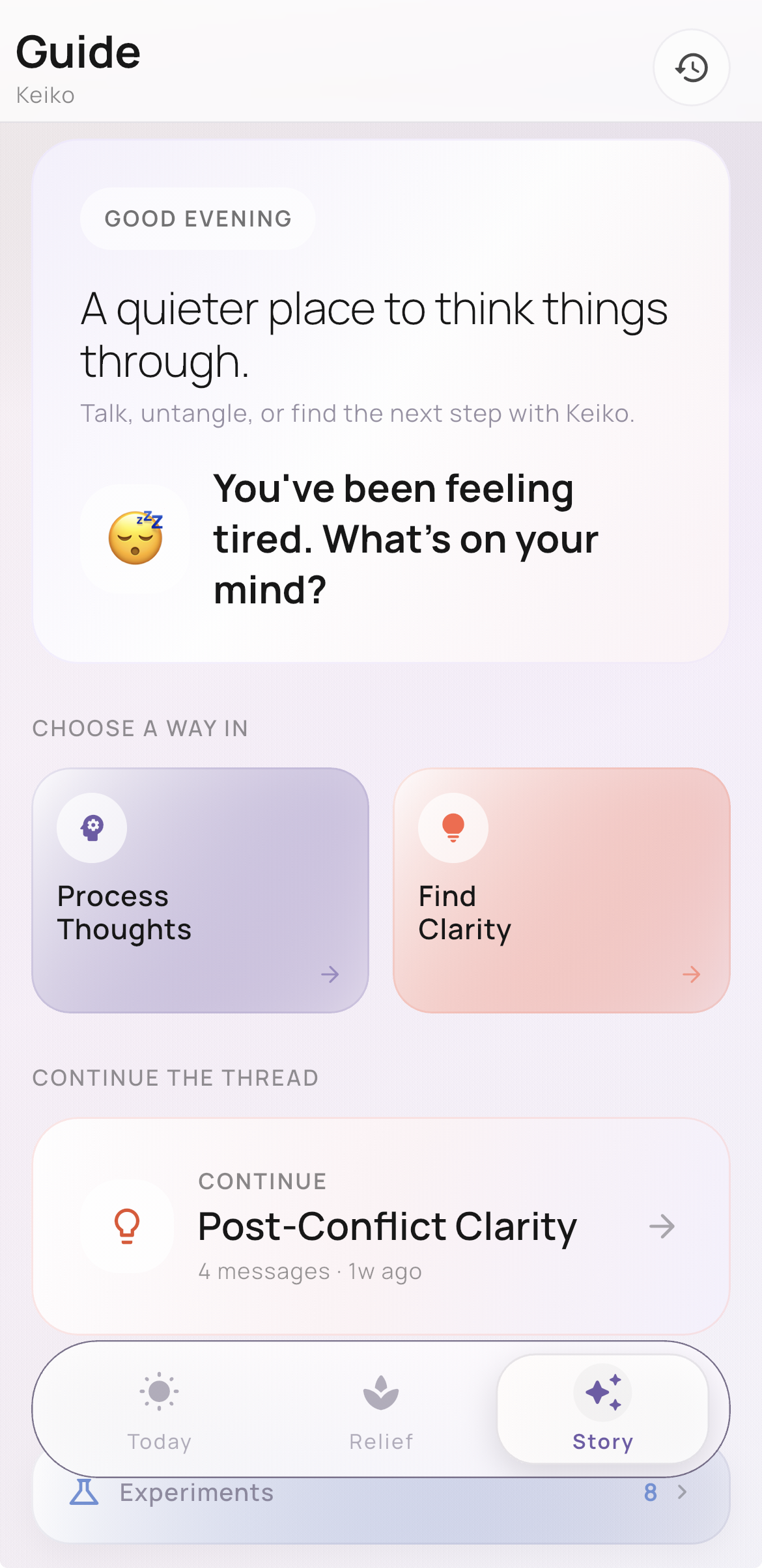Click the GOOD EVENING badge
762x1568 pixels.
(x=197, y=218)
